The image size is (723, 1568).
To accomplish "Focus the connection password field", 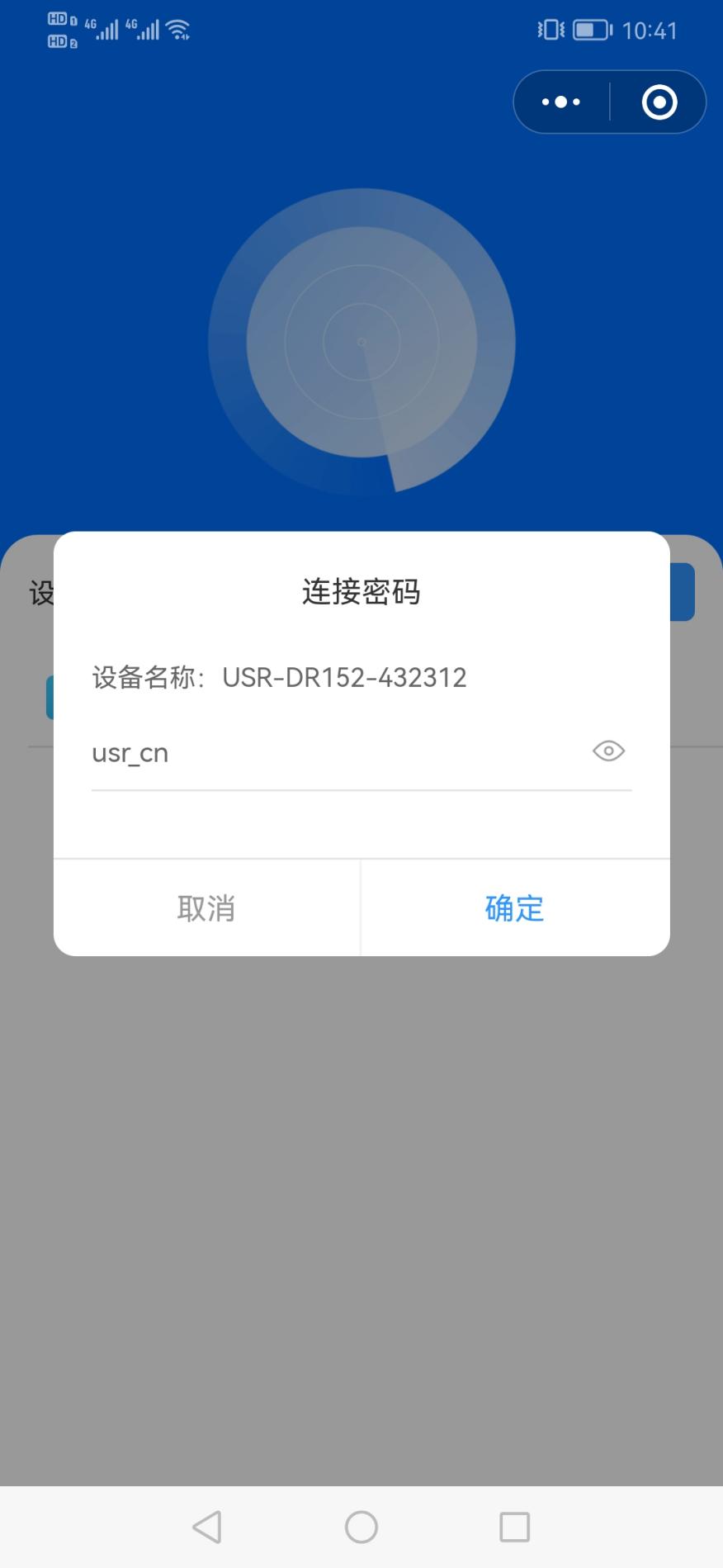I will tap(330, 753).
